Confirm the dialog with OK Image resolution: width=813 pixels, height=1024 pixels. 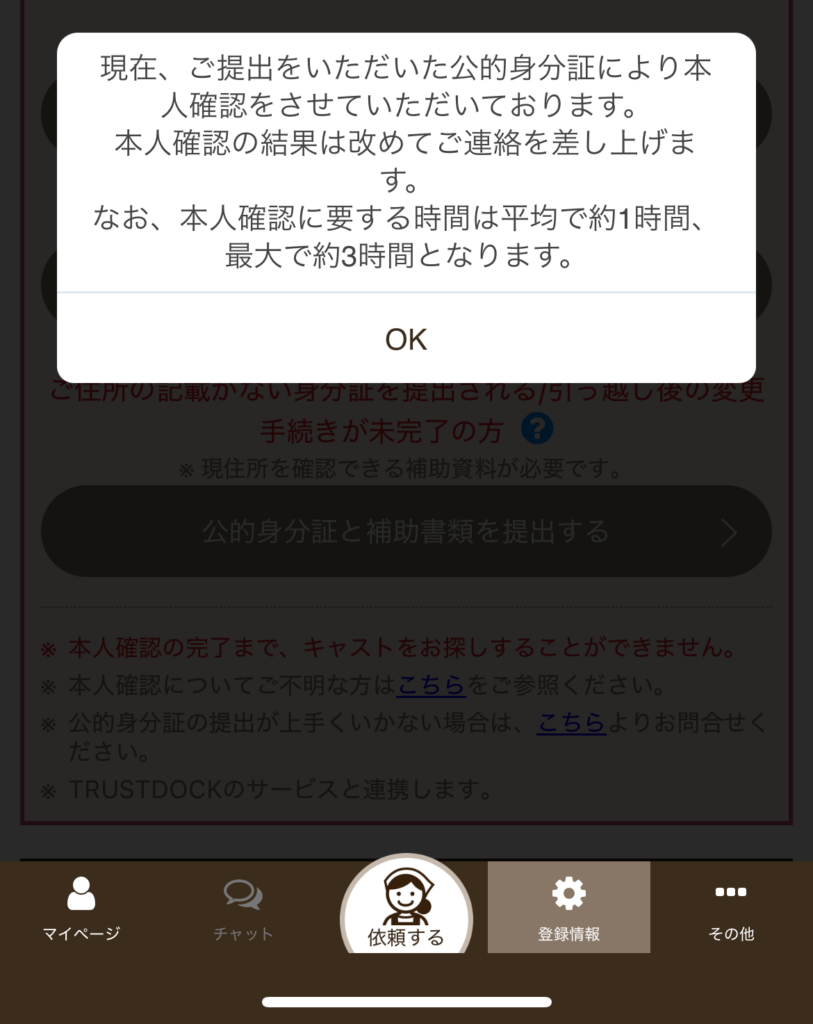pyautogui.click(x=406, y=339)
